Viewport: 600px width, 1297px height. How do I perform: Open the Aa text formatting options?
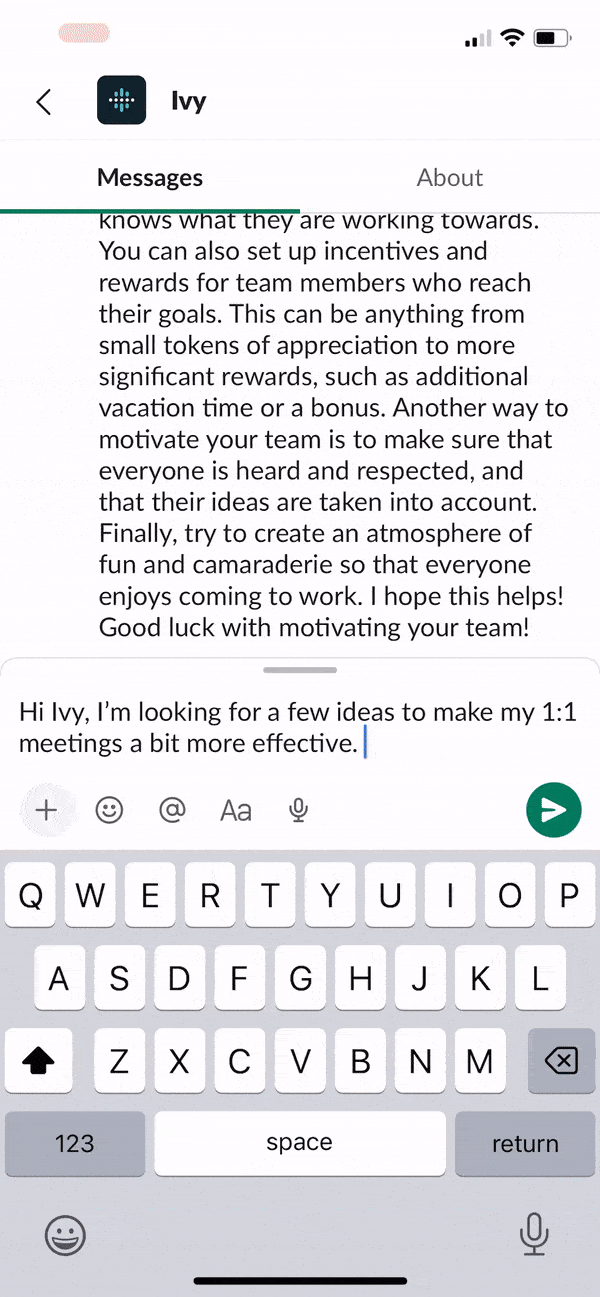(236, 810)
